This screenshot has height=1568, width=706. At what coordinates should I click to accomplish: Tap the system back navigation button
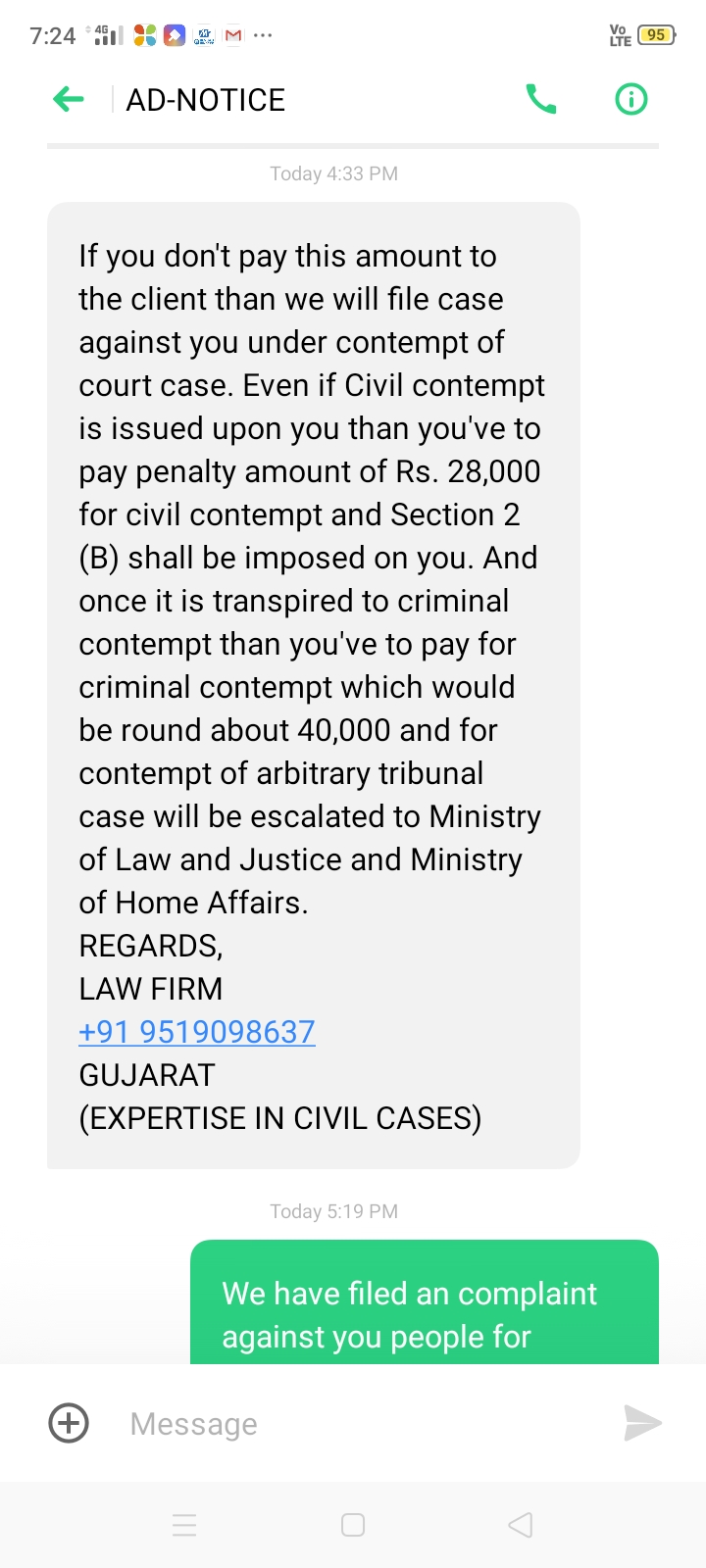pyautogui.click(x=521, y=1525)
